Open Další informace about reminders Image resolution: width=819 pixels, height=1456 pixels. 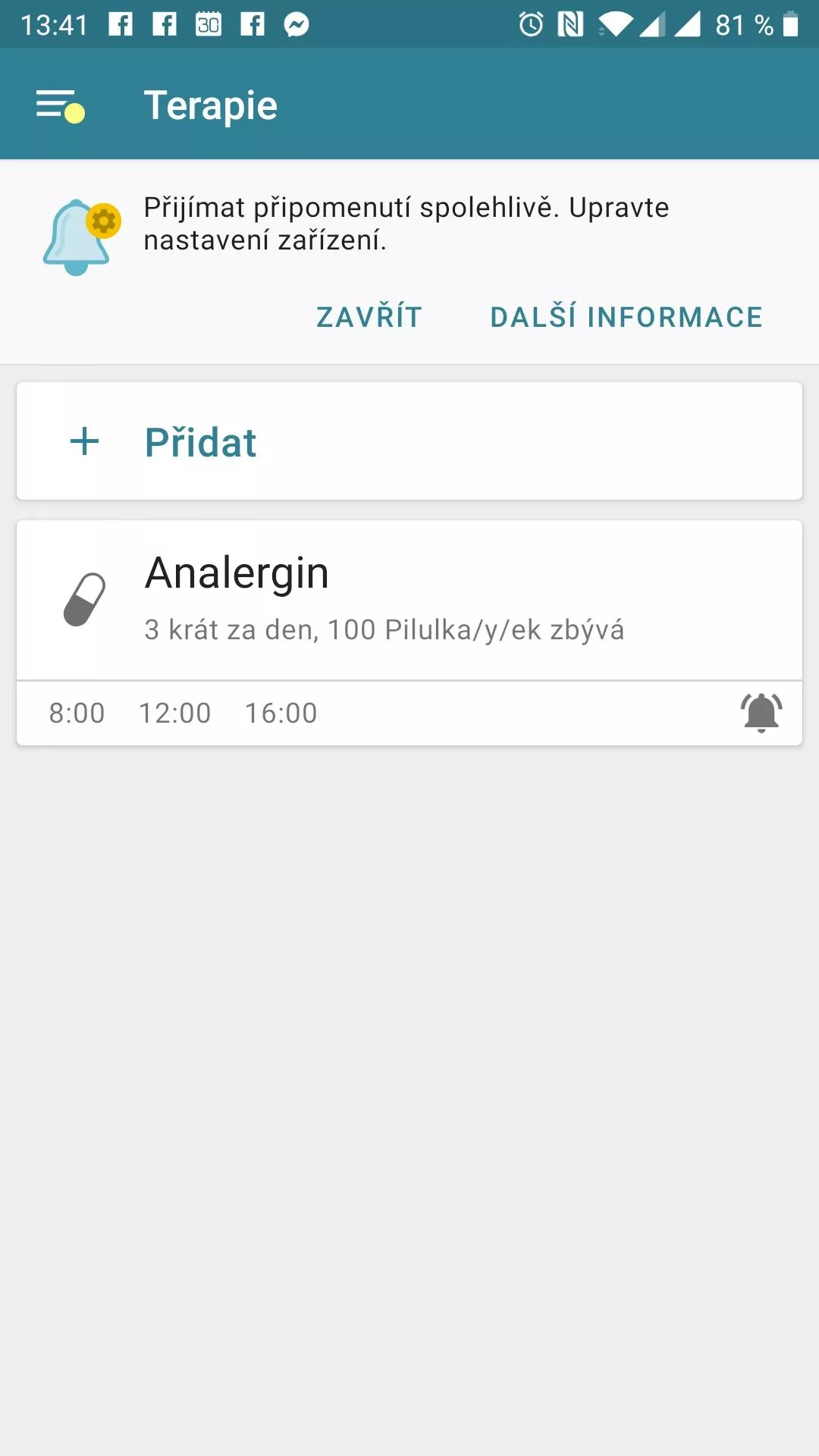point(626,317)
